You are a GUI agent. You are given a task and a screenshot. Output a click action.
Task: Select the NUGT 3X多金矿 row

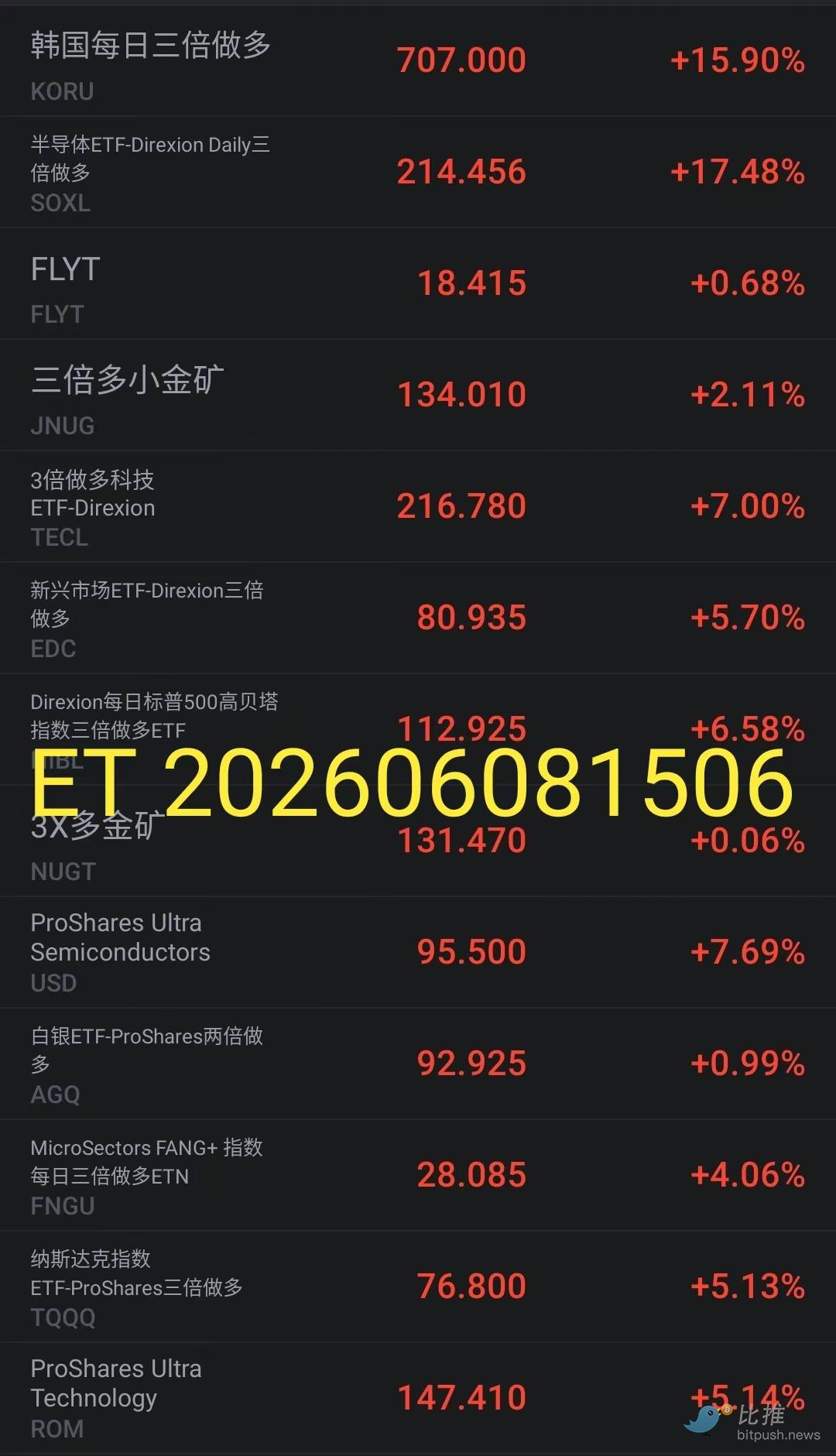pos(418,841)
